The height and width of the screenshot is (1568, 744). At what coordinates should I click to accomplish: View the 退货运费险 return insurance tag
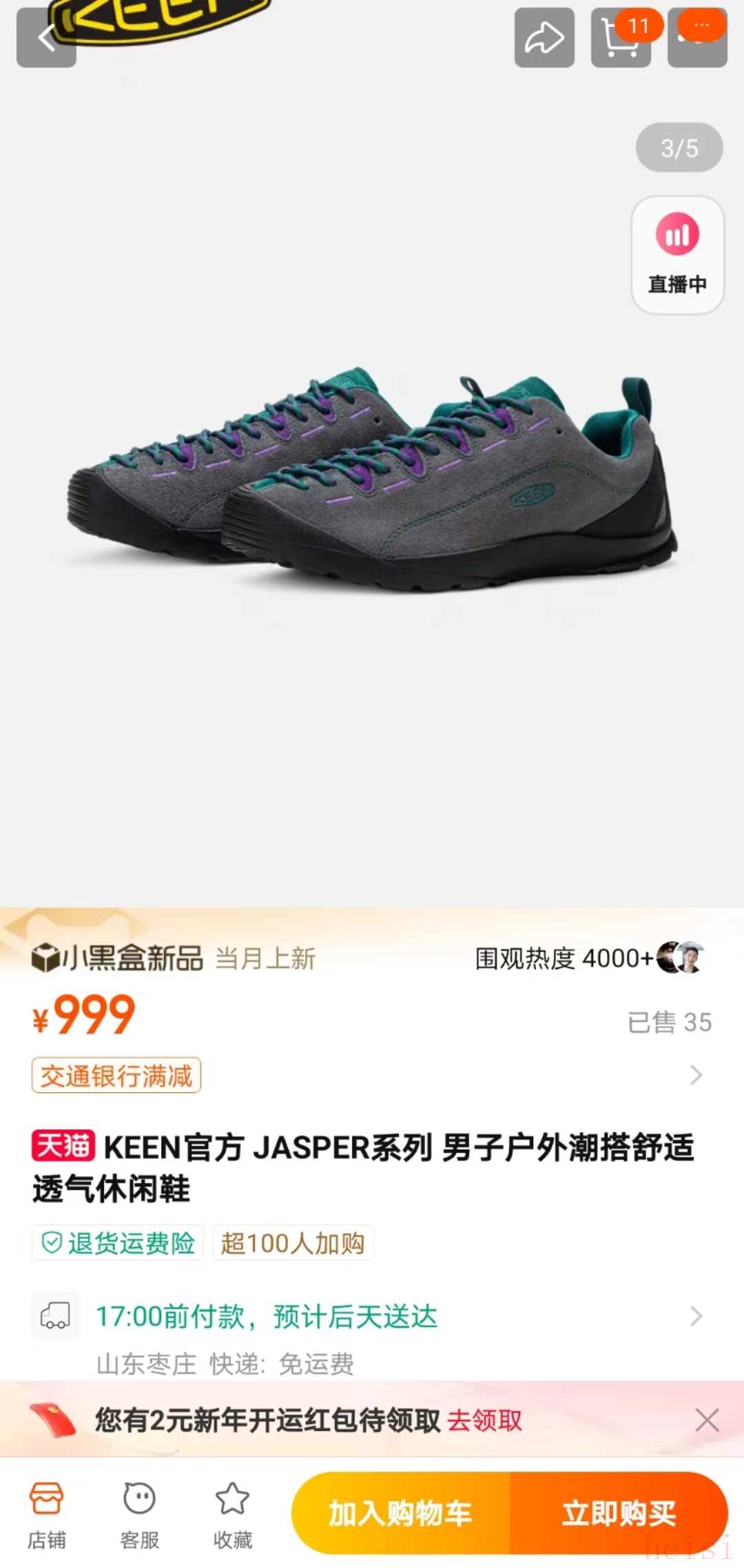[x=118, y=1243]
